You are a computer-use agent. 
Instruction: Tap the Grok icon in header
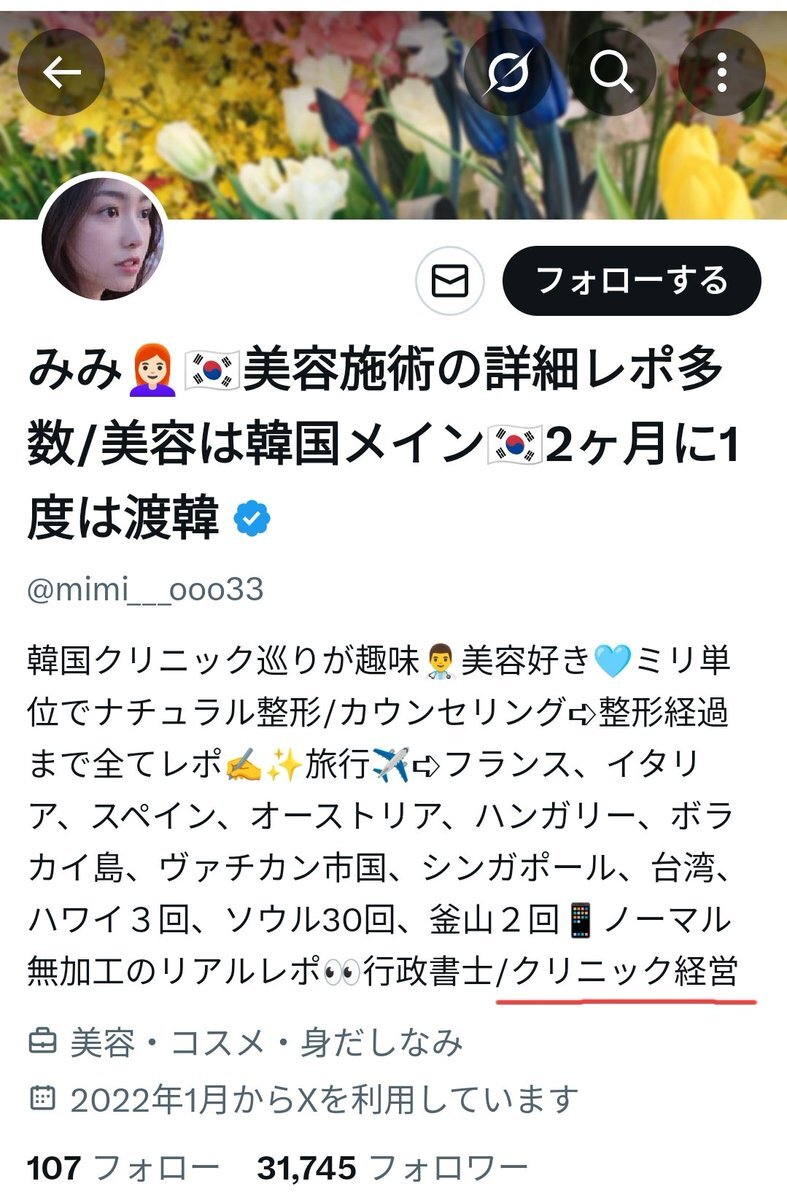tap(507, 72)
